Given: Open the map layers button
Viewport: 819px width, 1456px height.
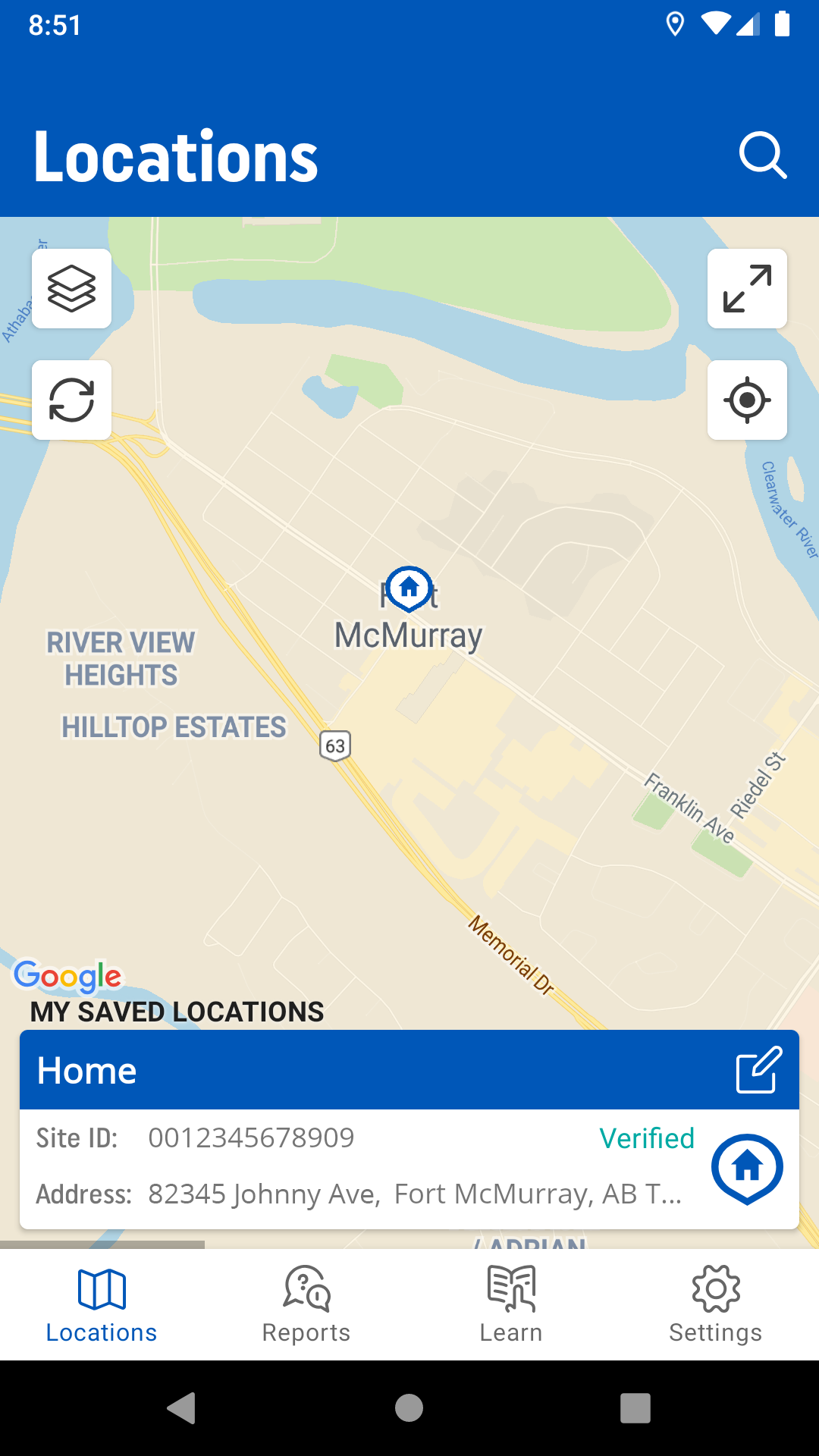Looking at the screenshot, I should (x=72, y=288).
